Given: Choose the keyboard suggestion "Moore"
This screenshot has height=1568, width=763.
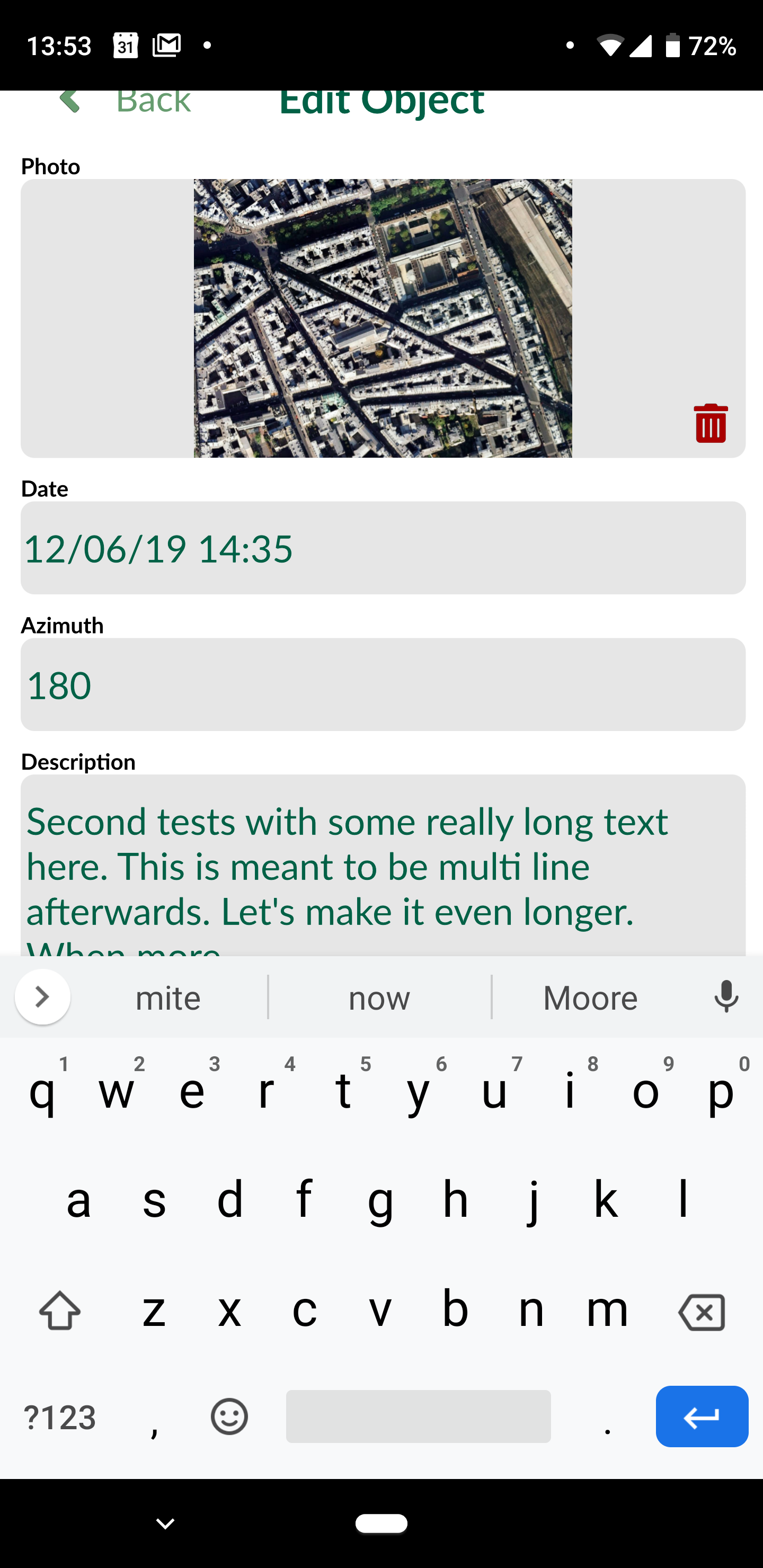Looking at the screenshot, I should 589,997.
